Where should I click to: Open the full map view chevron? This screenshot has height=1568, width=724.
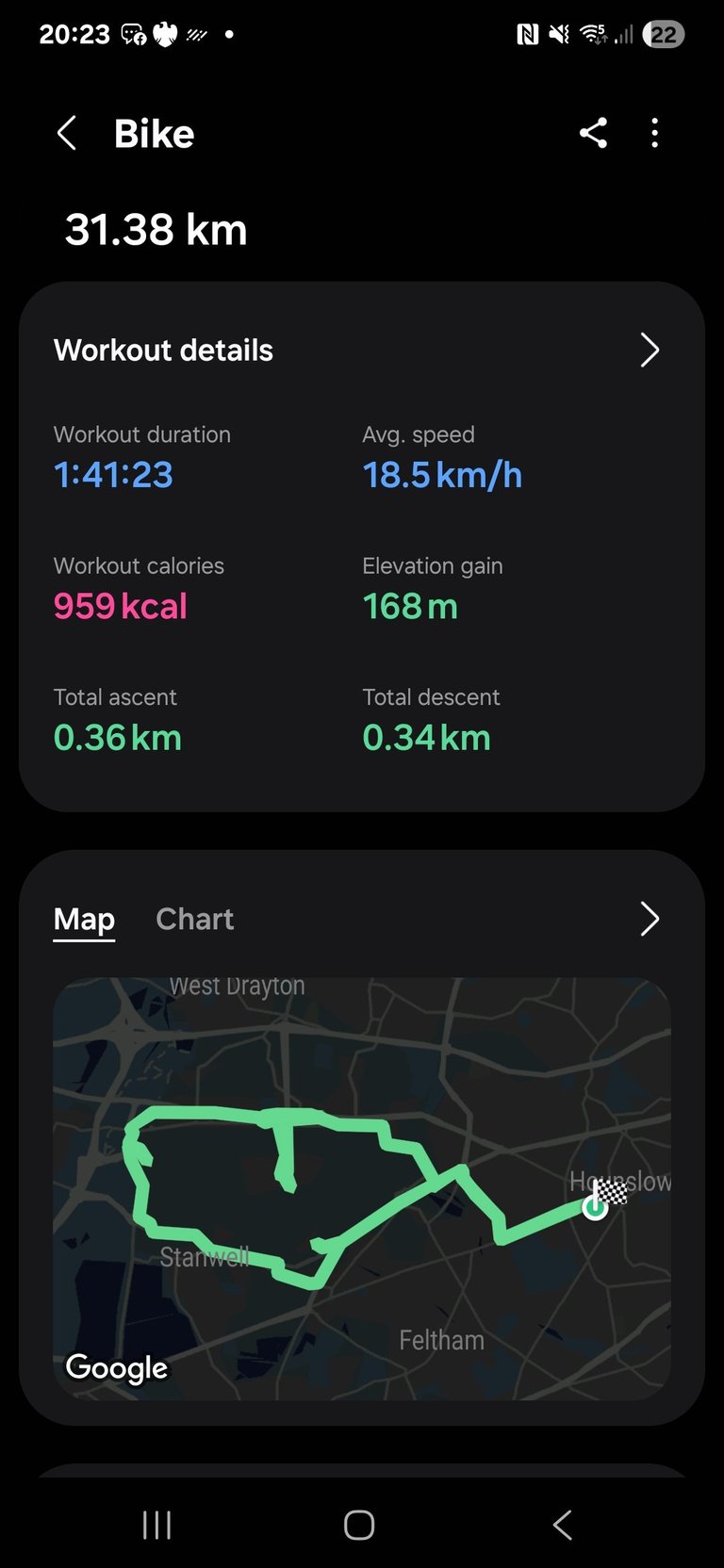(x=650, y=918)
